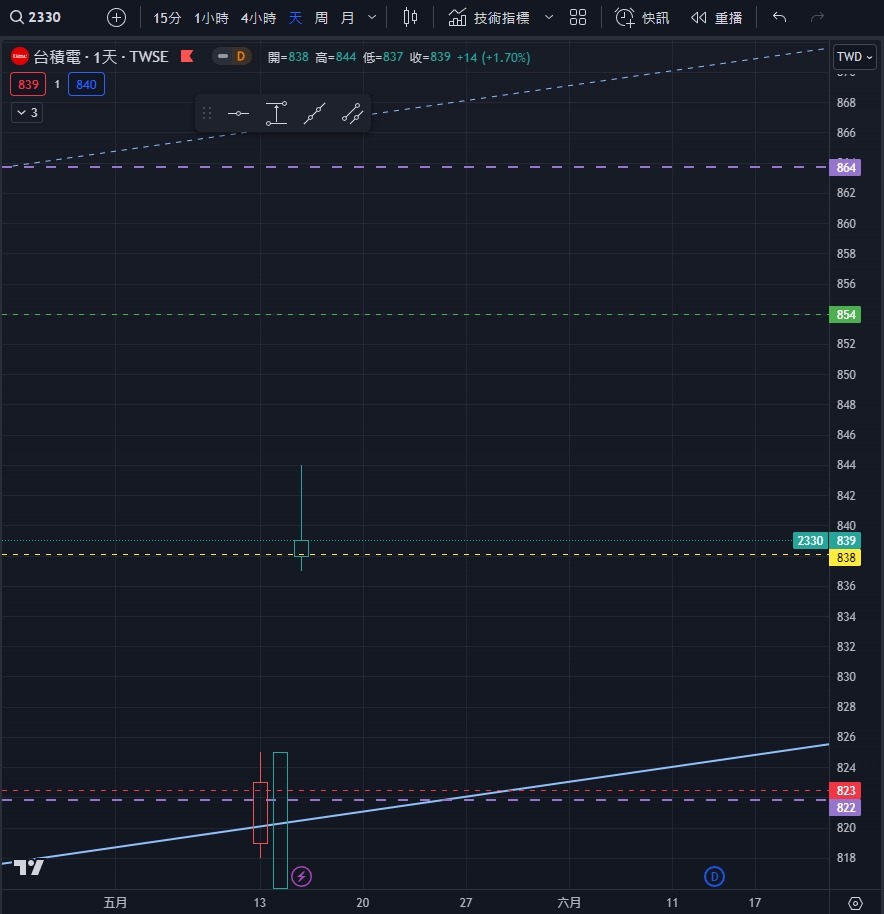
Task: Select the 周 weekly interval
Action: pos(321,18)
